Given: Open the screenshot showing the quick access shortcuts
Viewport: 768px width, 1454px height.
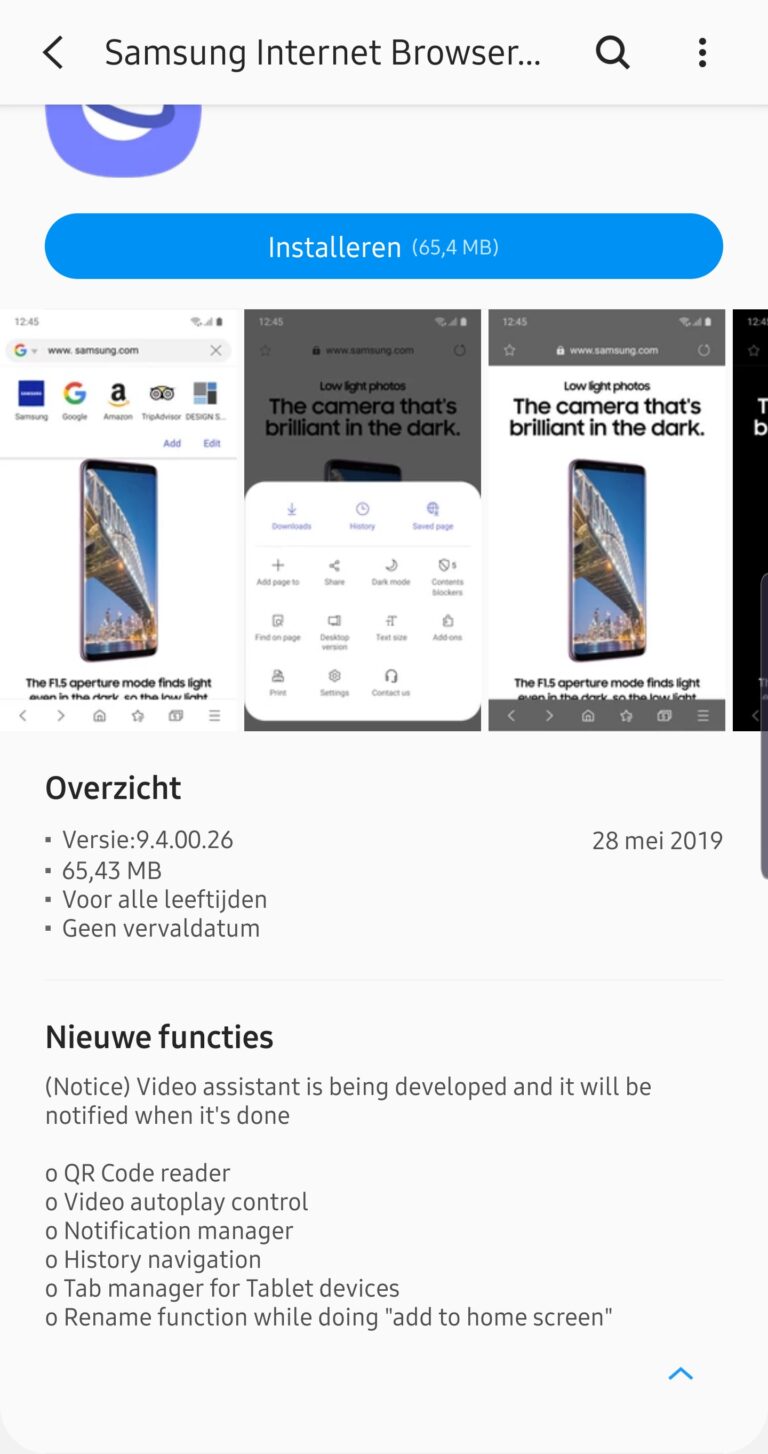Looking at the screenshot, I should point(119,520).
